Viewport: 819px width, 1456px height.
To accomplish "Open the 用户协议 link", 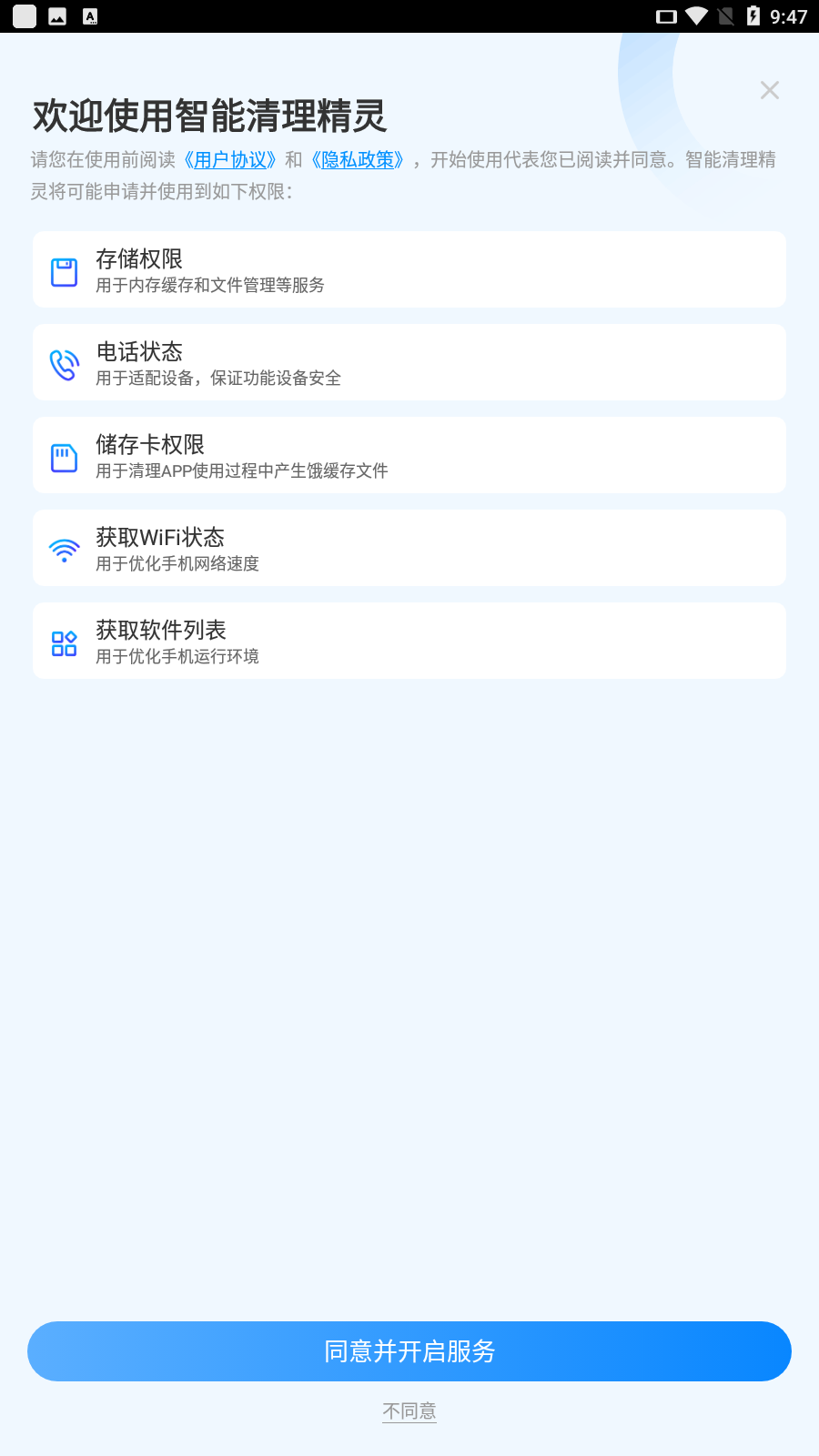I will (x=230, y=160).
